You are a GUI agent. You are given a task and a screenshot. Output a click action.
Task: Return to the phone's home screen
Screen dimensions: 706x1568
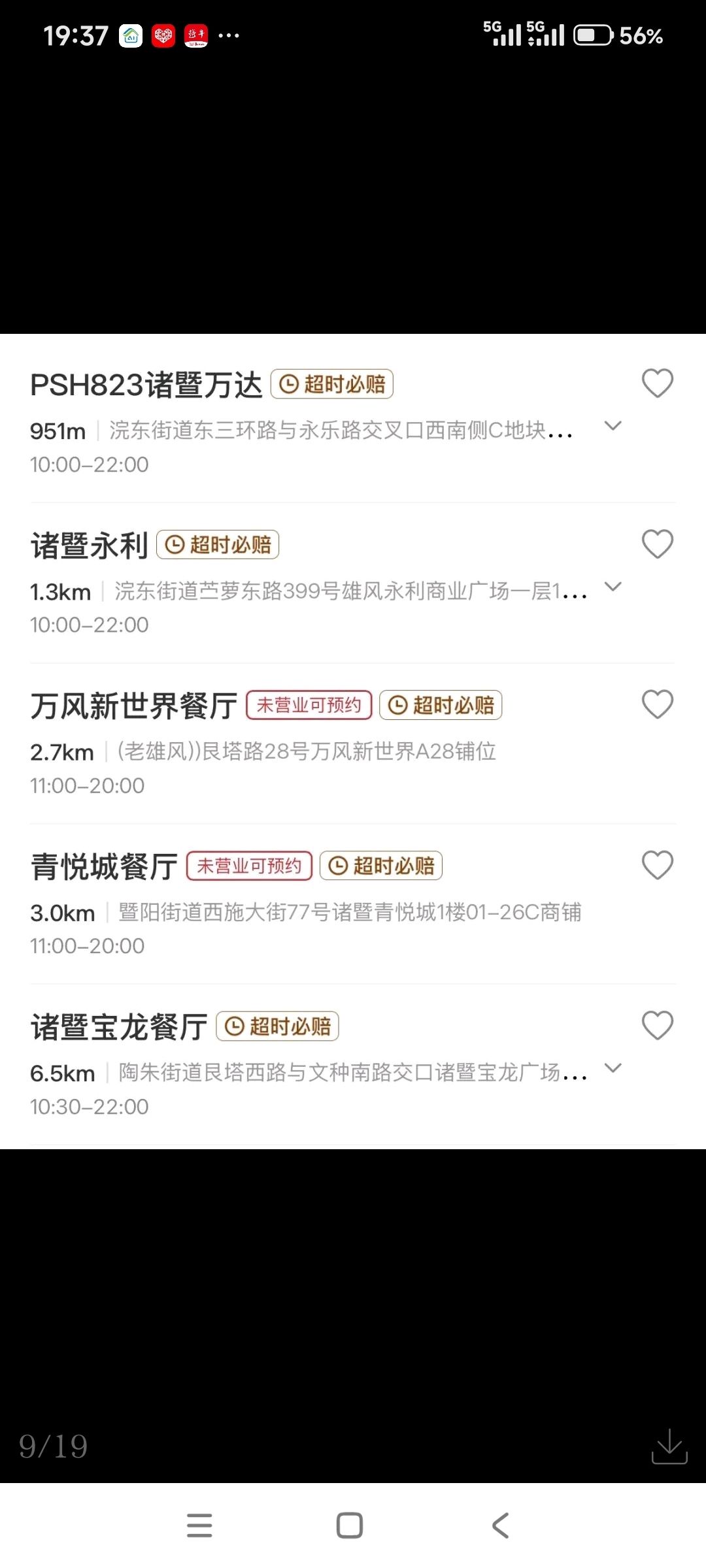pos(350,1526)
